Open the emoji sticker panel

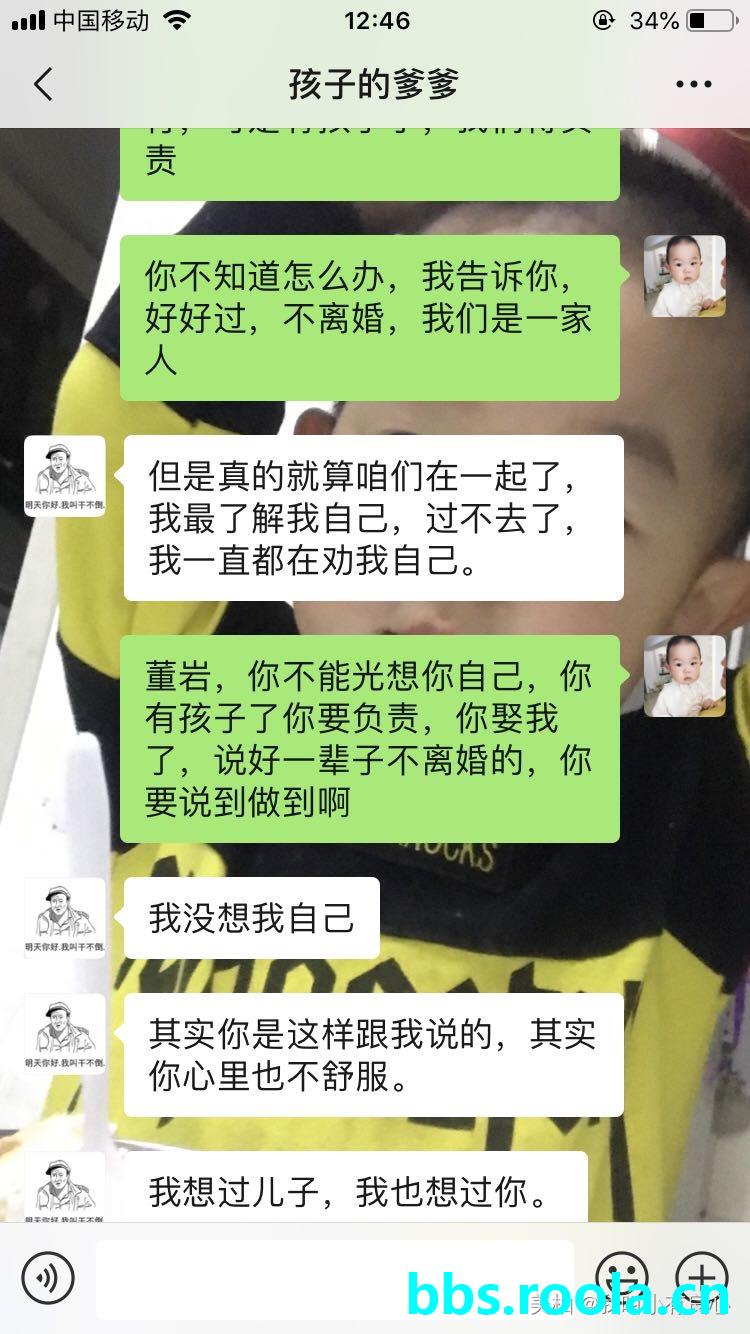pos(621,1277)
